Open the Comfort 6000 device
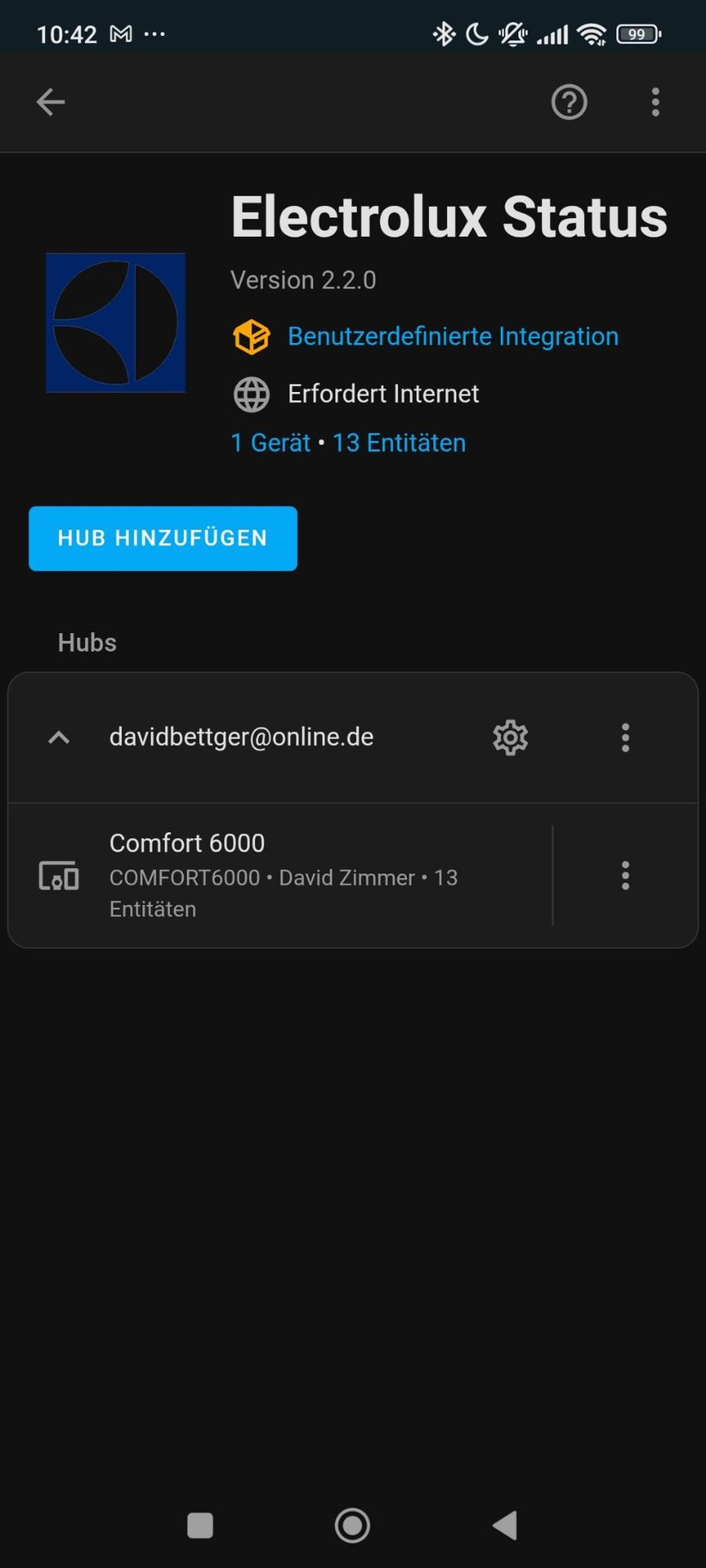706x1568 pixels. click(x=283, y=875)
